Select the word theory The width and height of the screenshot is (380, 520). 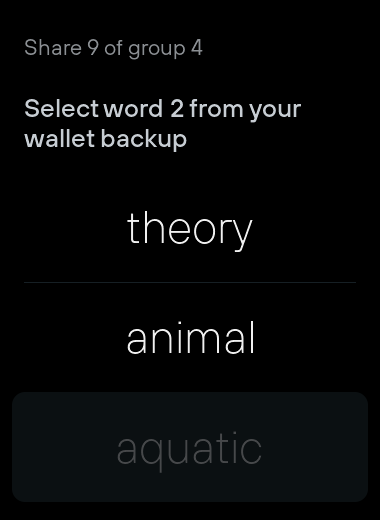(190, 228)
